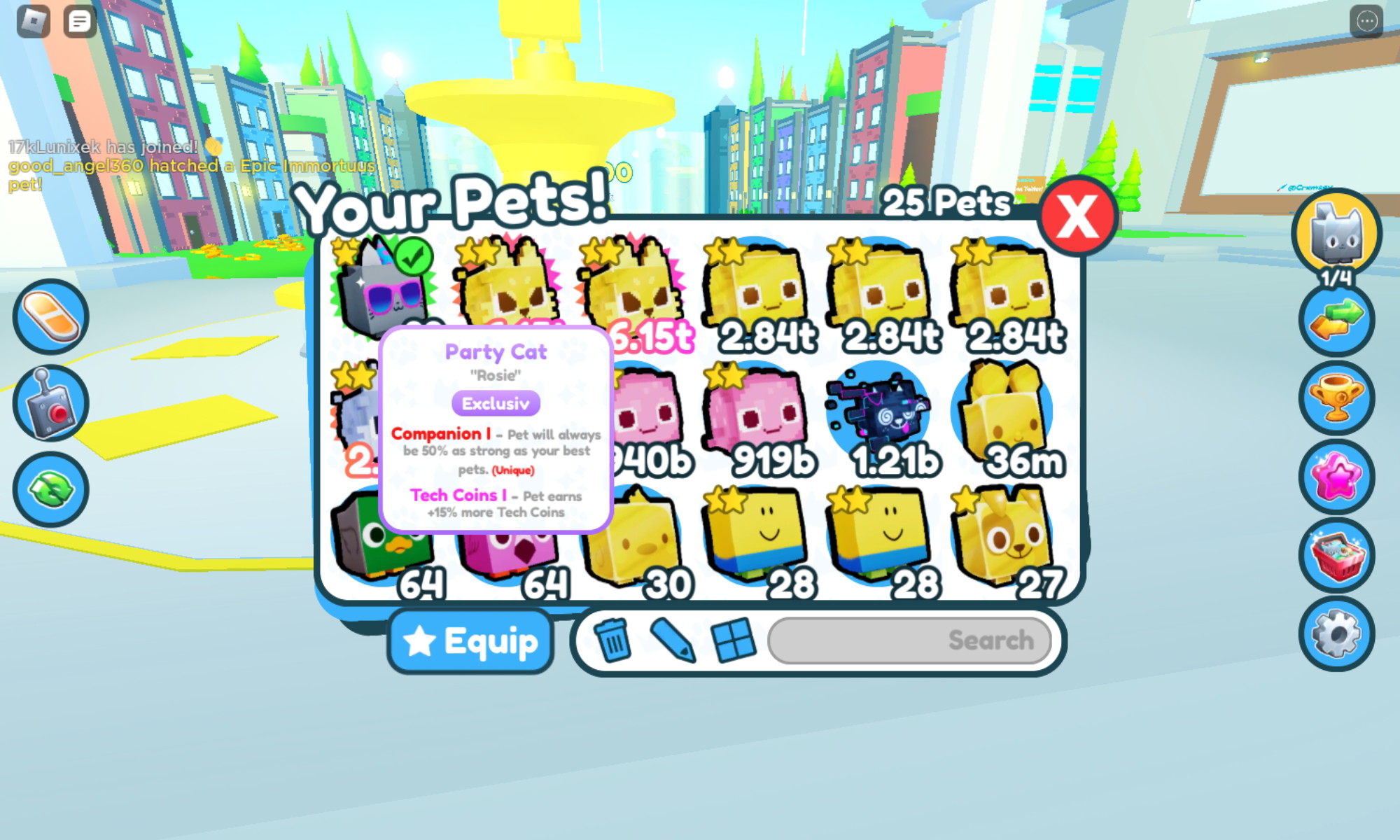Tap the pencil rename icon
This screenshot has width=1400, height=840.
pos(673,640)
